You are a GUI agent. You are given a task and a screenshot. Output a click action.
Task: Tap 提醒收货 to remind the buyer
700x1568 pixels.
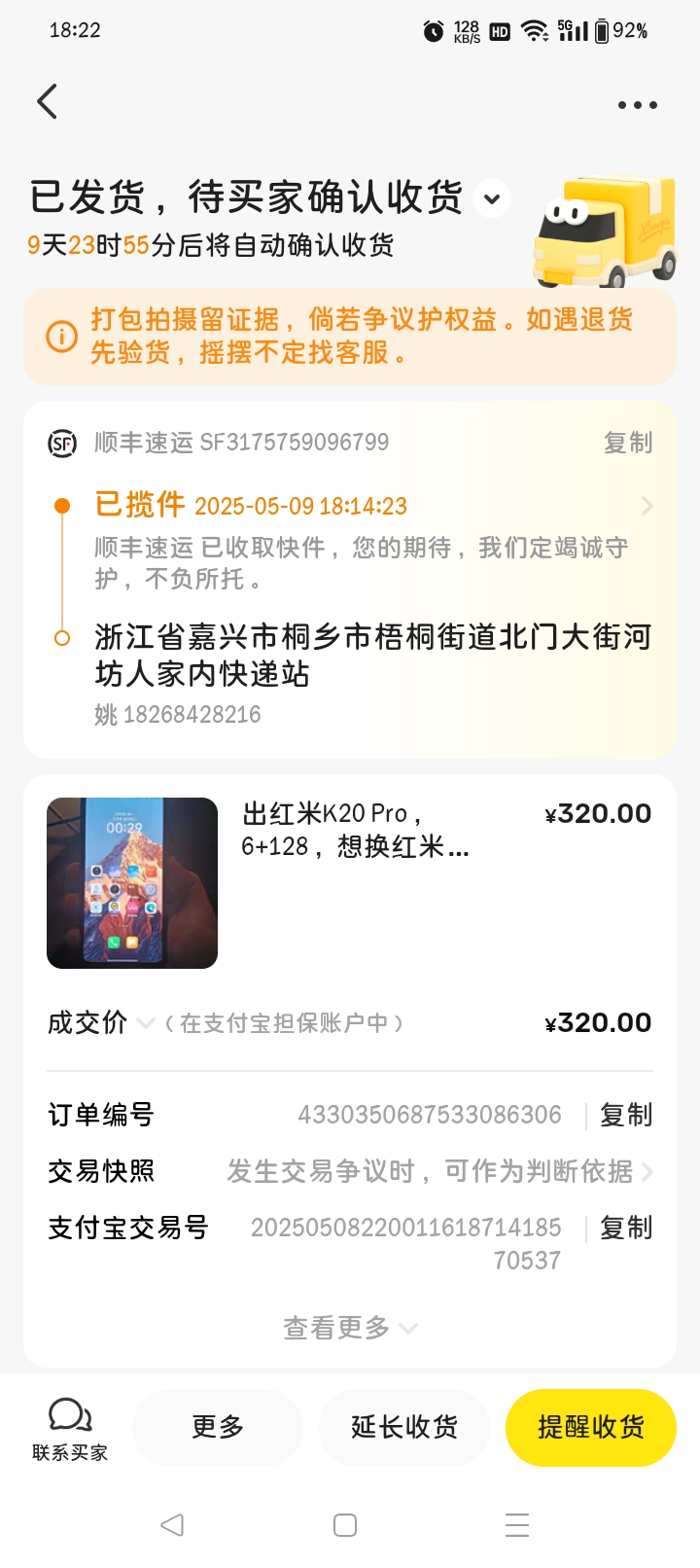pyautogui.click(x=590, y=1427)
